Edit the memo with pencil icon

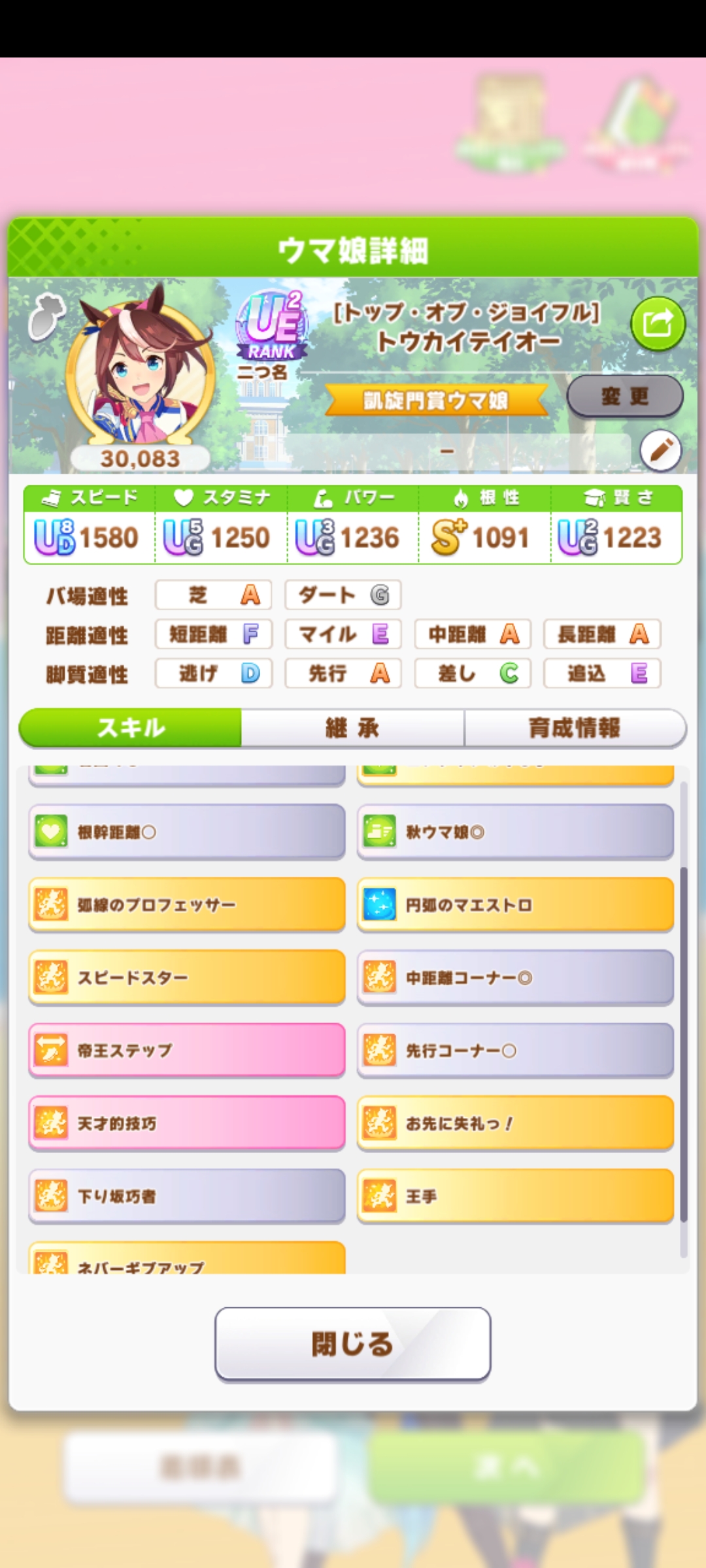[660, 450]
